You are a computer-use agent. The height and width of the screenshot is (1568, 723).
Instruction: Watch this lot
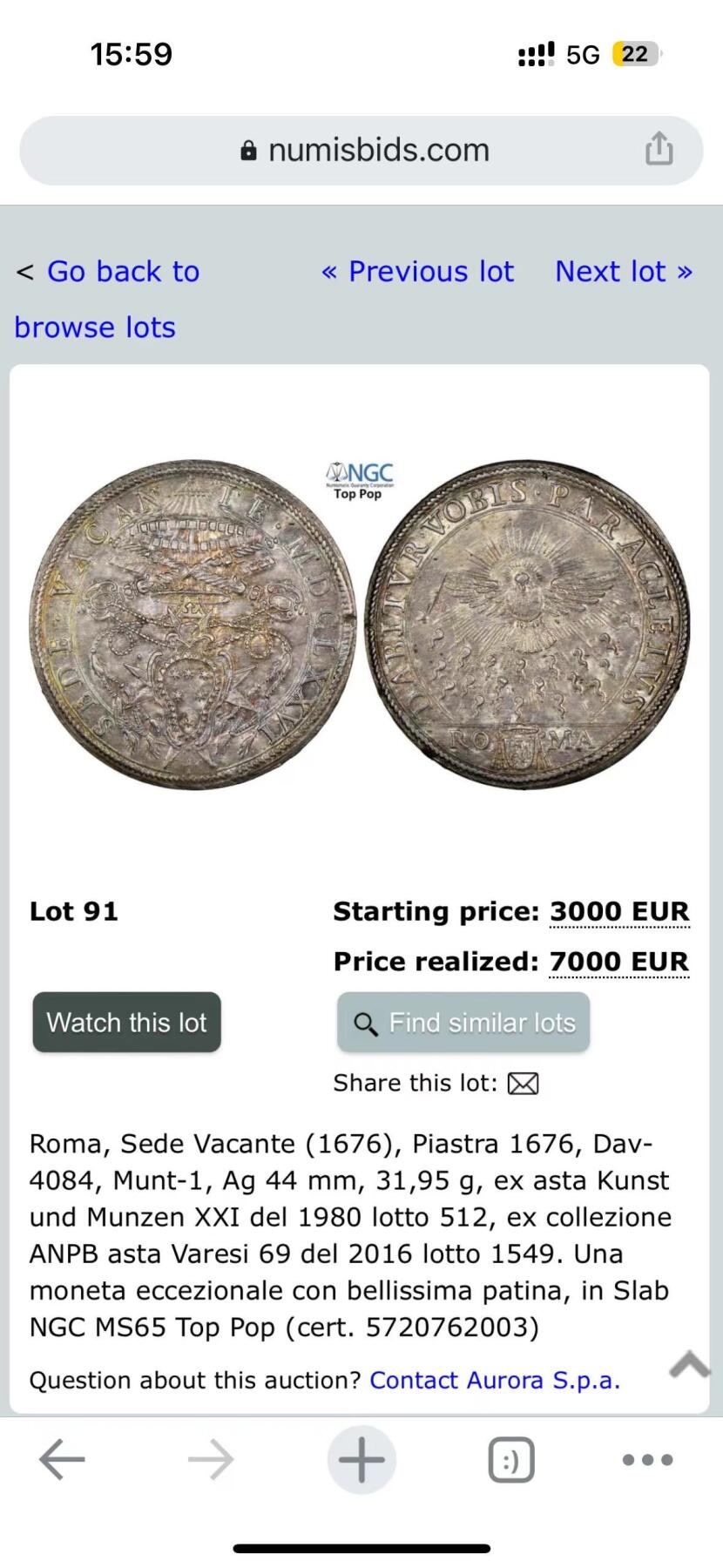[x=127, y=1023]
